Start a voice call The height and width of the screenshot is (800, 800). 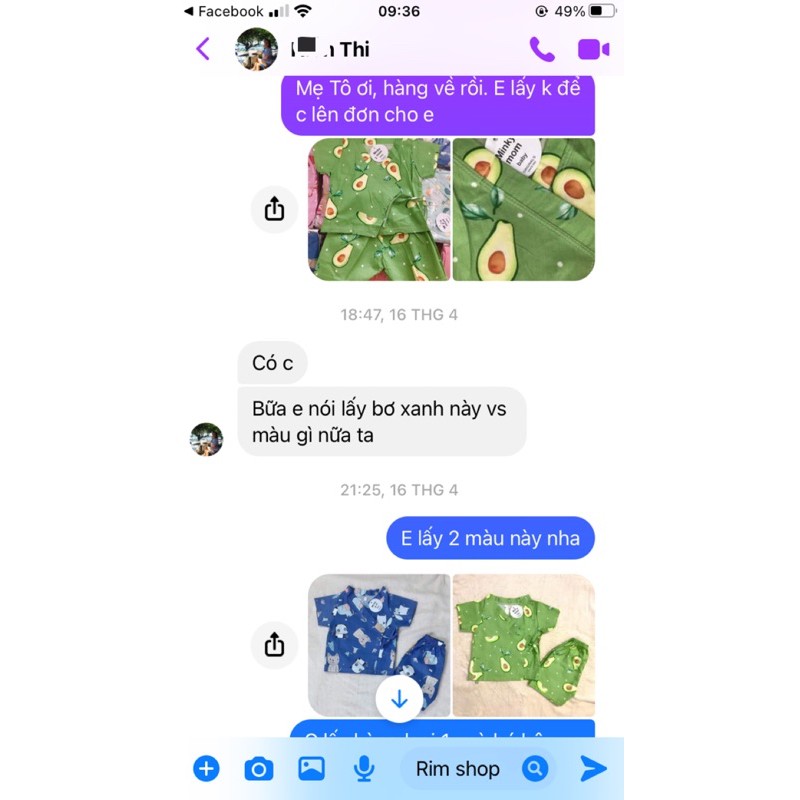(x=541, y=49)
